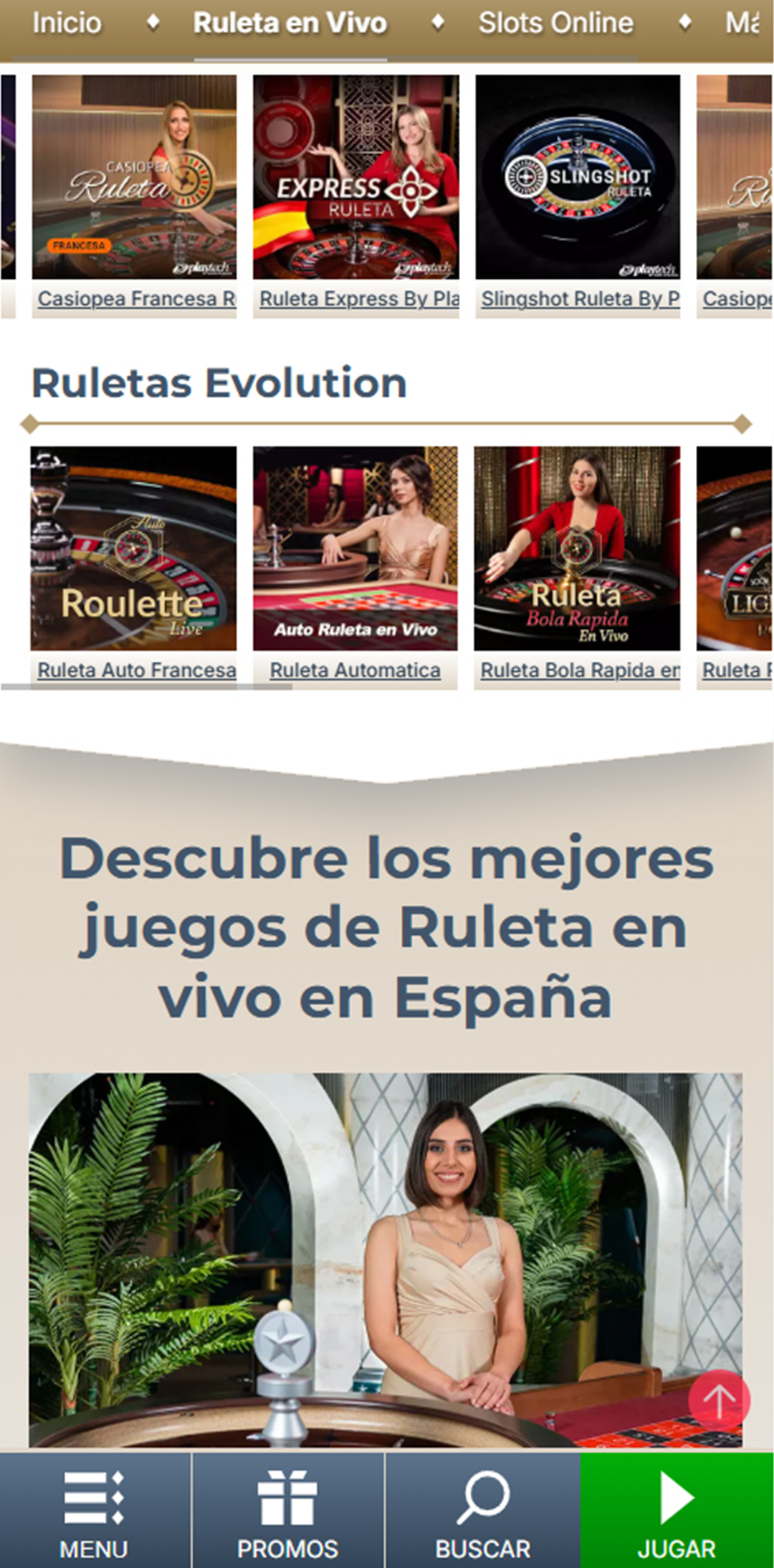
Task: Click the Roulette Live Evolution thumbnail
Action: click(135, 550)
